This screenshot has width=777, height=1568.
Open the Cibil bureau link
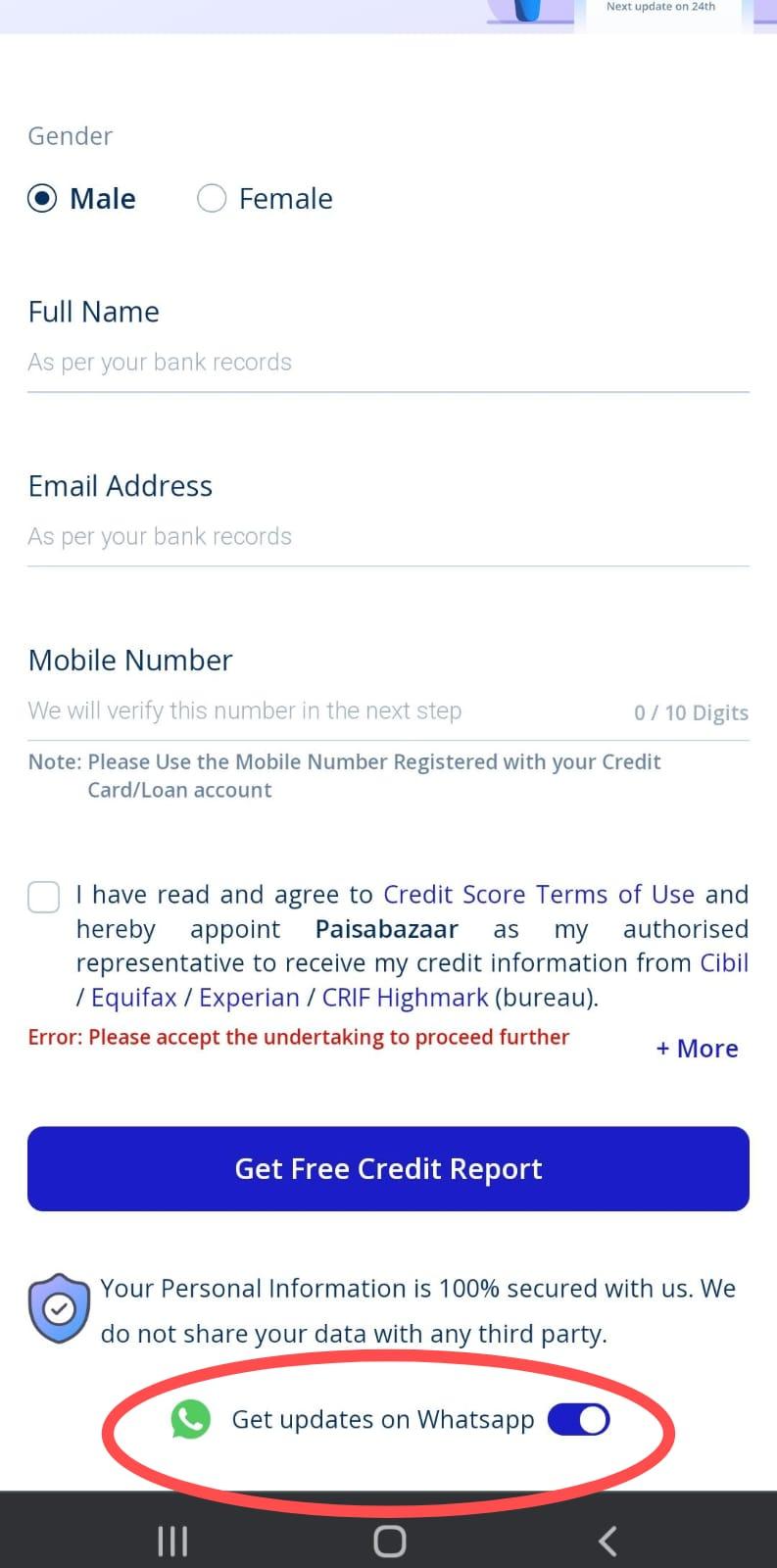(x=724, y=963)
